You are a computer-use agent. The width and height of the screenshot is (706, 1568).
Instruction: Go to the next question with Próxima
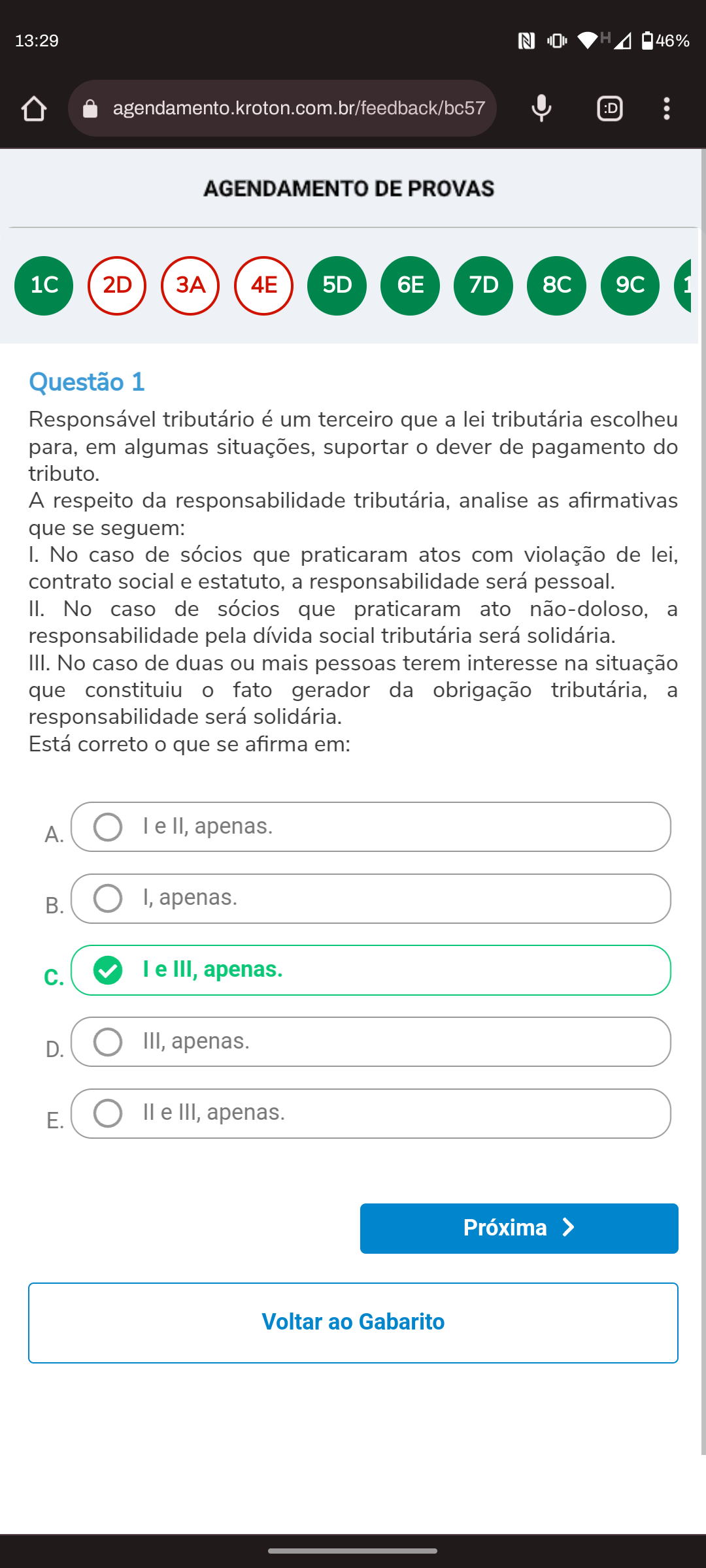pyautogui.click(x=518, y=1228)
